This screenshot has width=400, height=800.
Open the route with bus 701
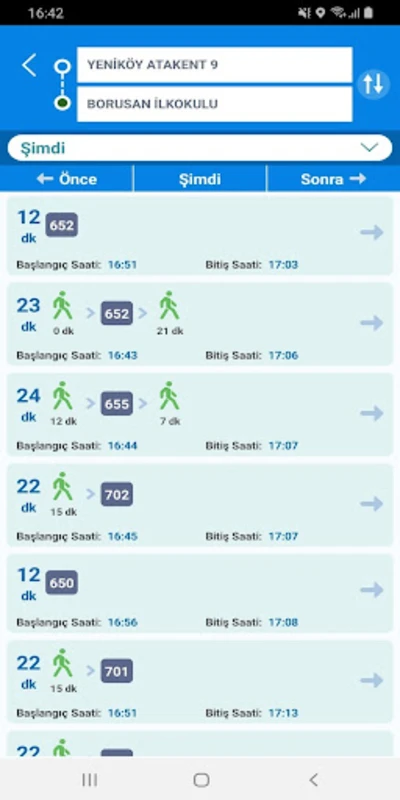(200, 682)
